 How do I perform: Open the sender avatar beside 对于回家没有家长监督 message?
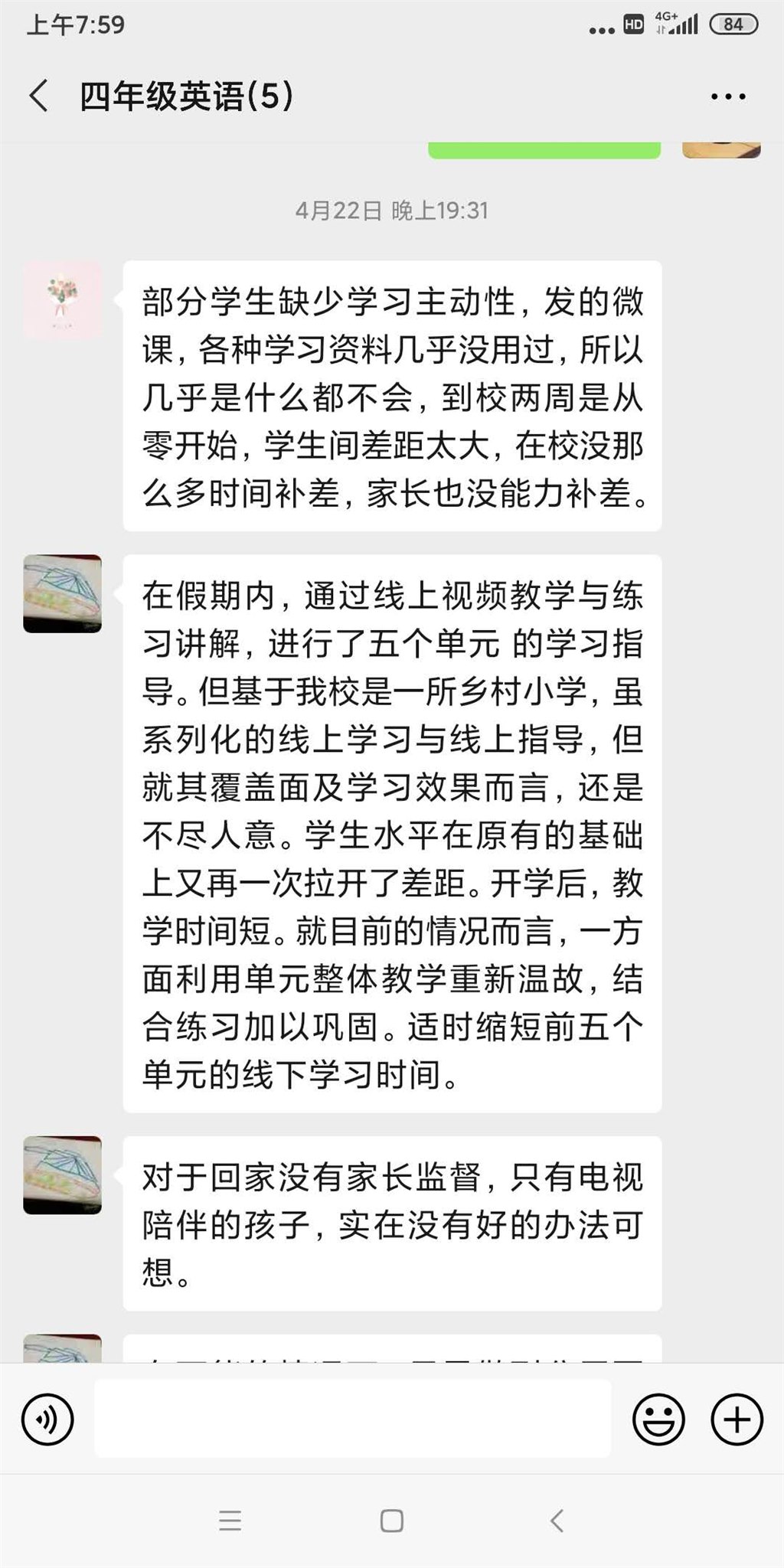click(x=63, y=1175)
